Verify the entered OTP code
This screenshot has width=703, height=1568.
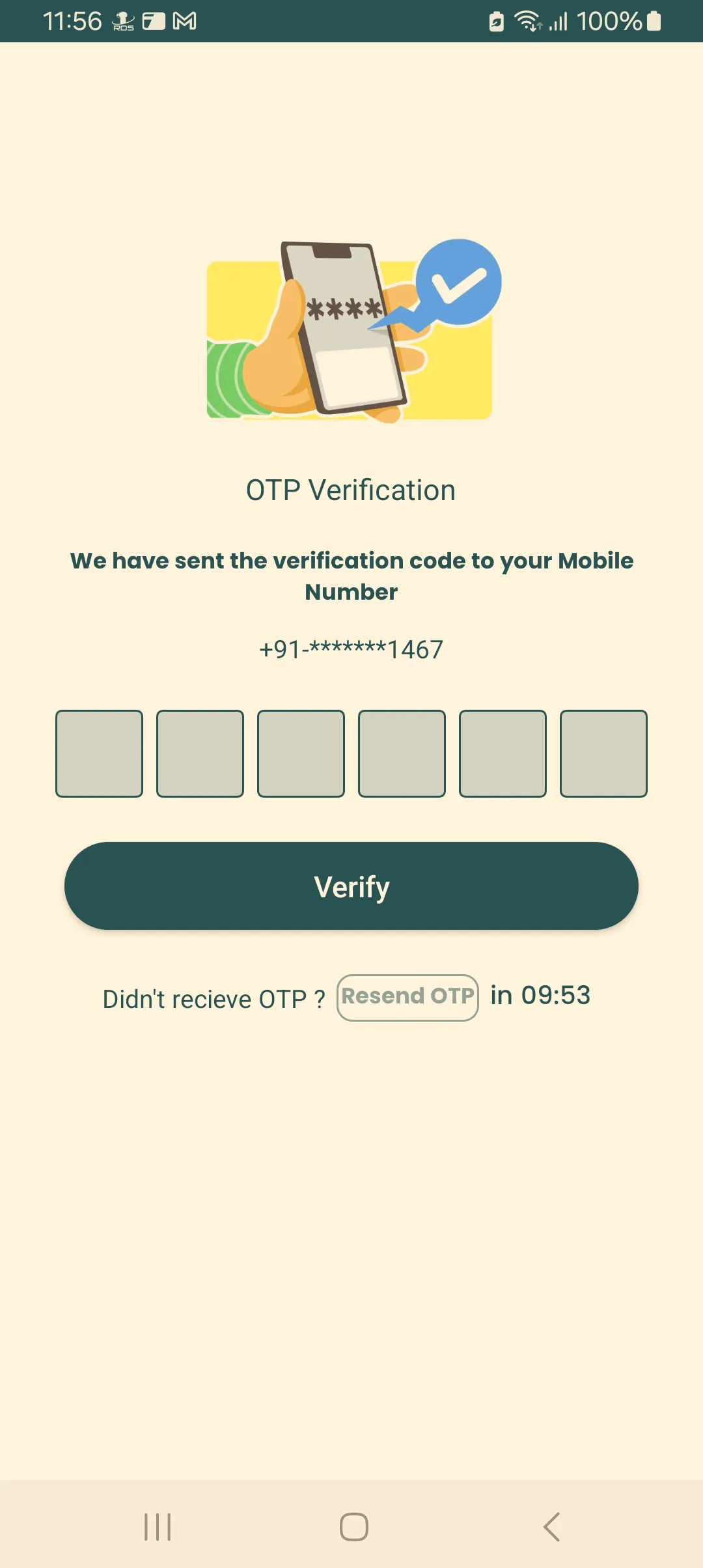click(x=351, y=886)
